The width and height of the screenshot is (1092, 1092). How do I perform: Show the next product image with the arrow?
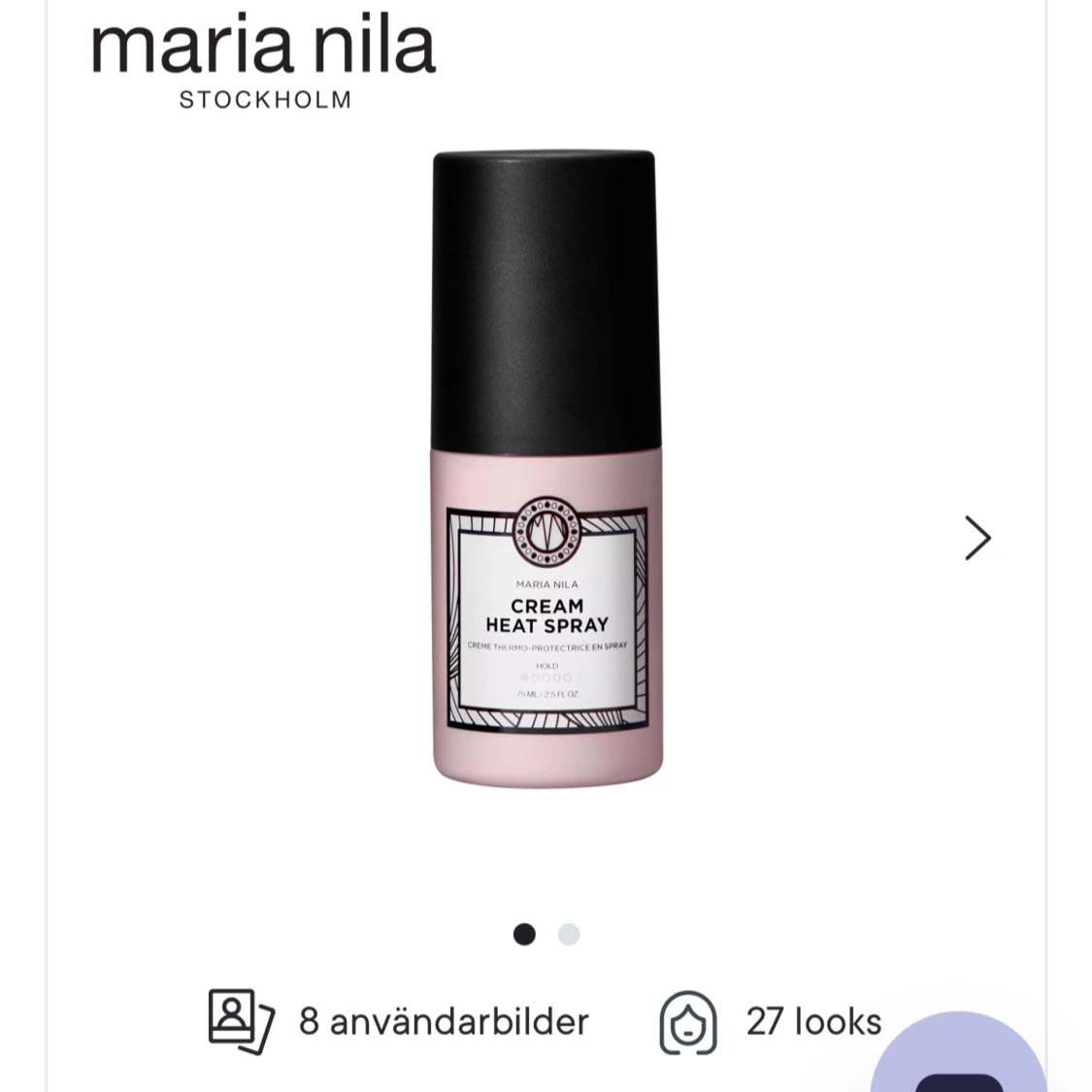976,538
